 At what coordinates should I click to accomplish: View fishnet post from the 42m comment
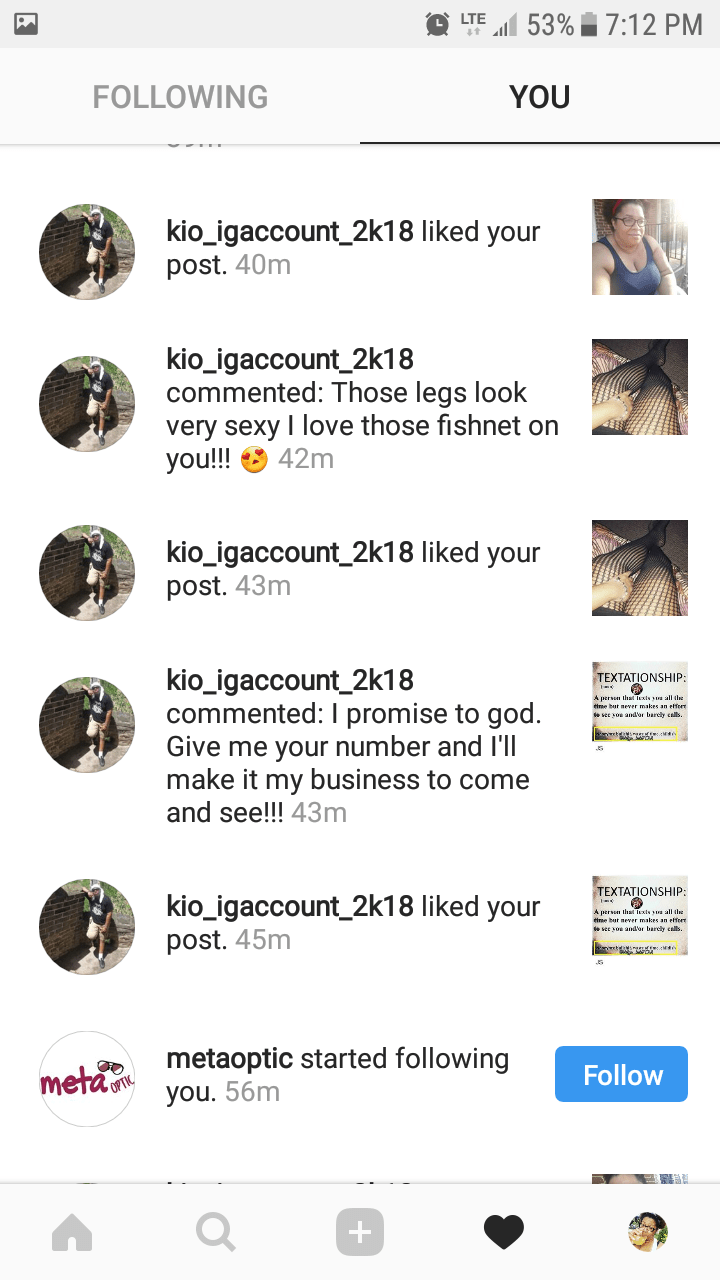pyautogui.click(x=640, y=387)
